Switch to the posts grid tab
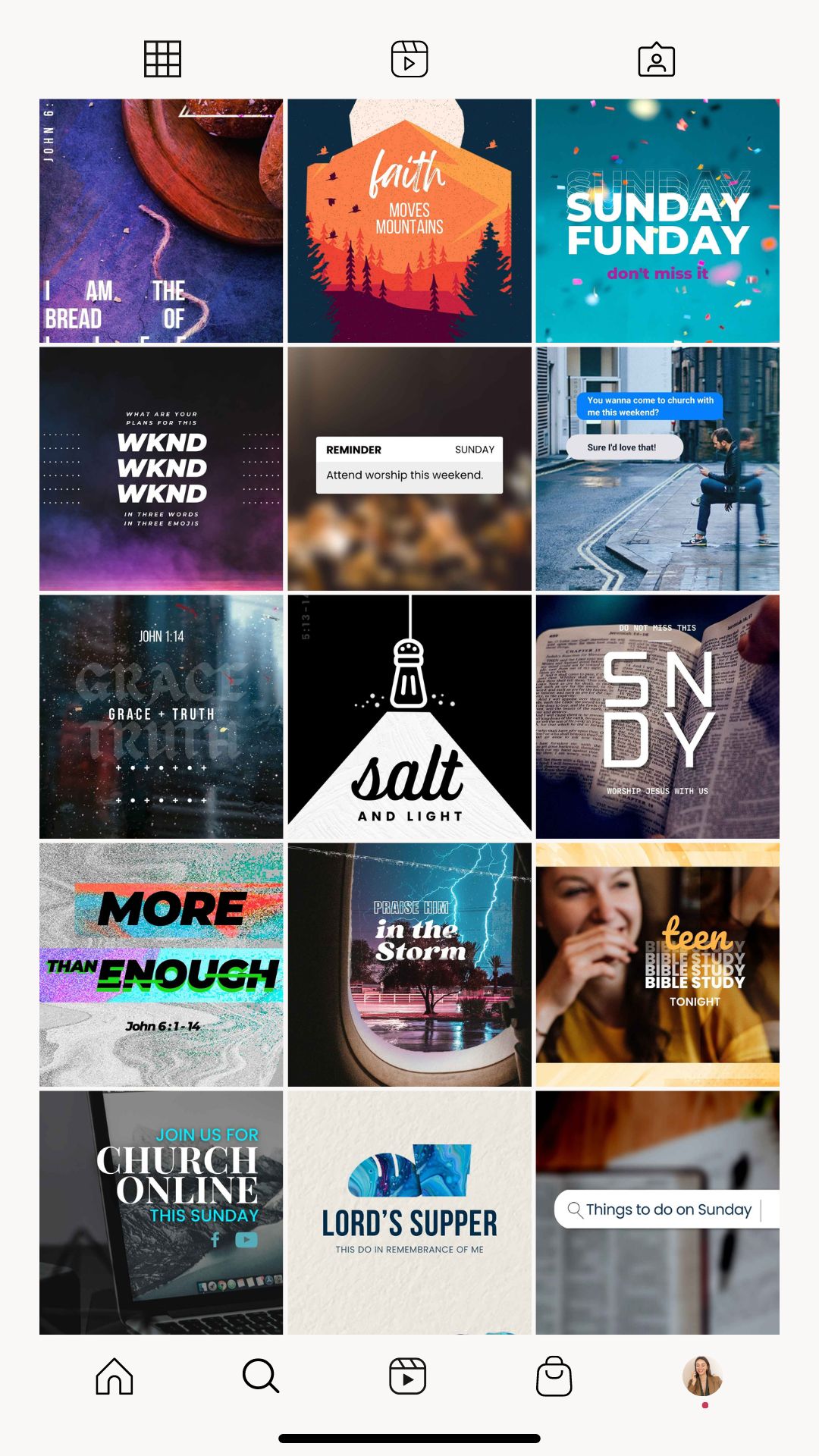This screenshot has height=1456, width=819. (162, 59)
